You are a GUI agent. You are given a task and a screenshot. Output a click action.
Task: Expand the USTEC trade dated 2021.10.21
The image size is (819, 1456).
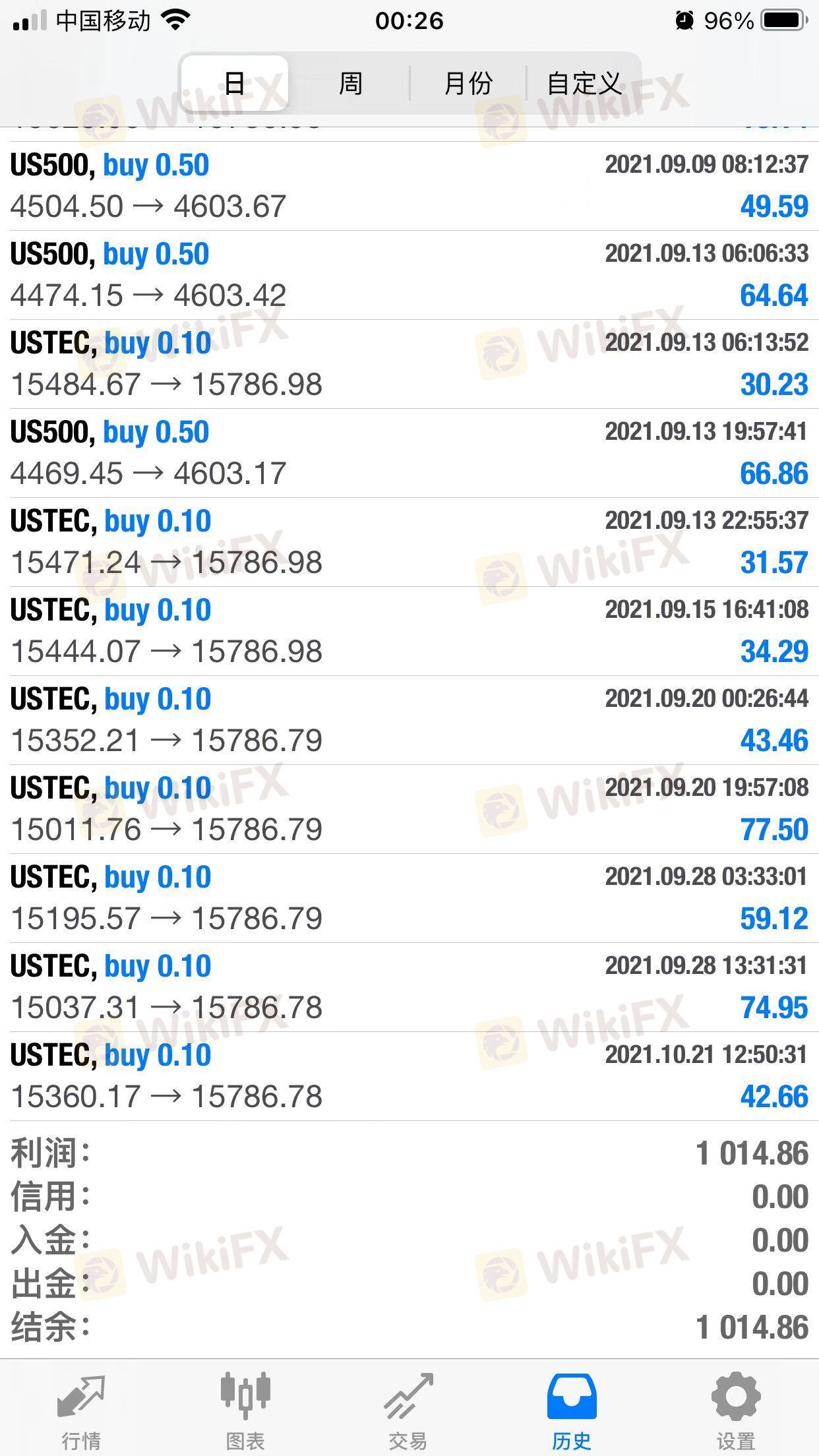409,1076
